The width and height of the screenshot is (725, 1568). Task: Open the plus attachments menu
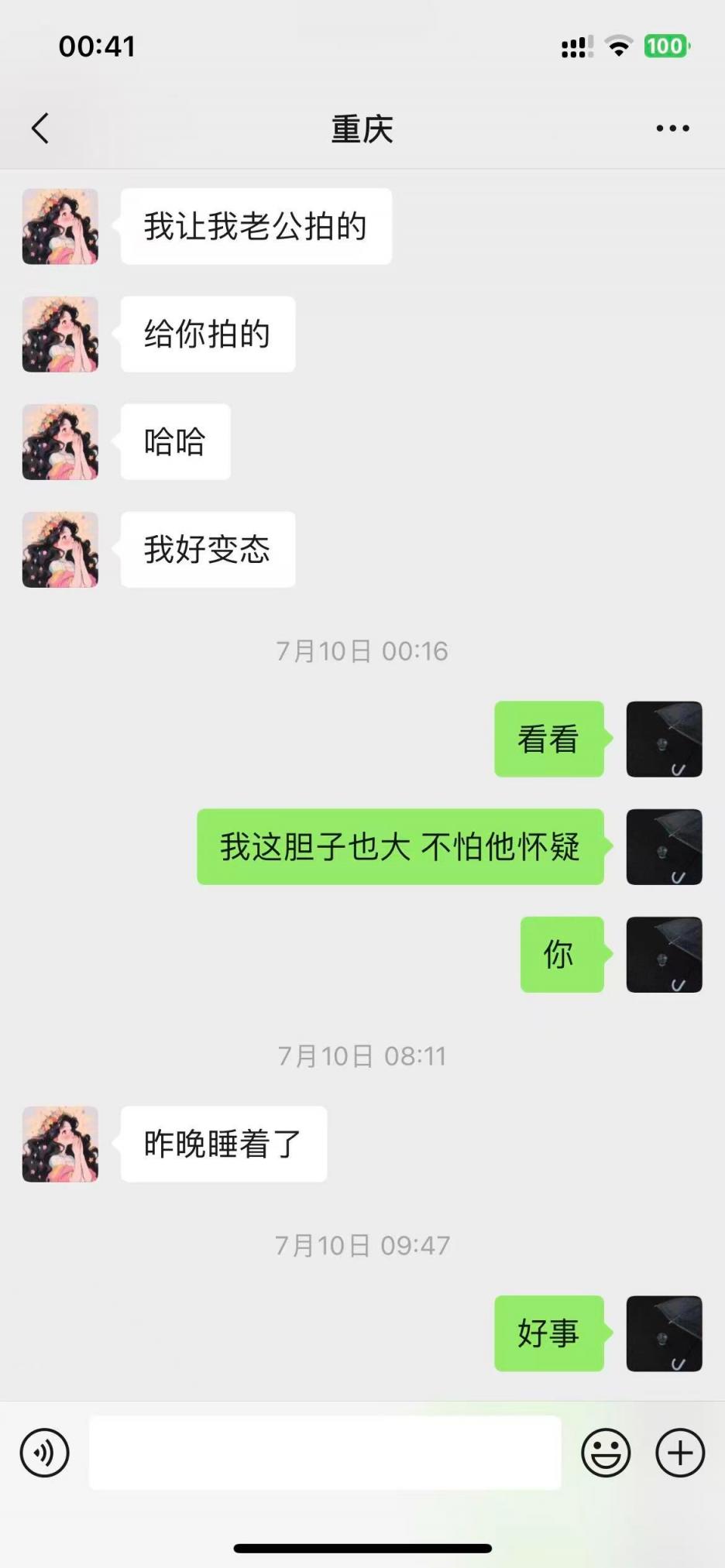tap(680, 1453)
